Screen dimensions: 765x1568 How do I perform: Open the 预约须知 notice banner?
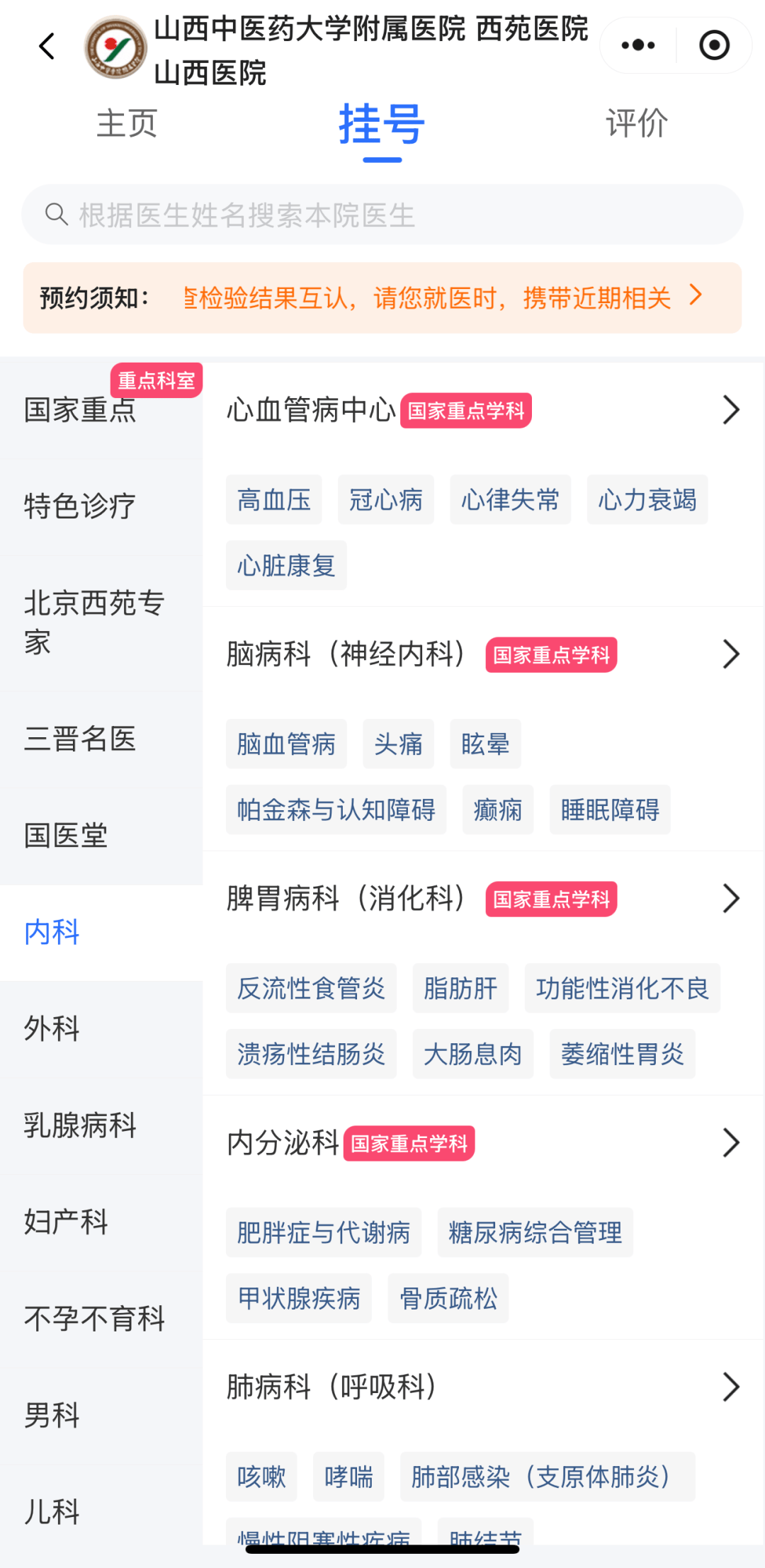point(382,297)
